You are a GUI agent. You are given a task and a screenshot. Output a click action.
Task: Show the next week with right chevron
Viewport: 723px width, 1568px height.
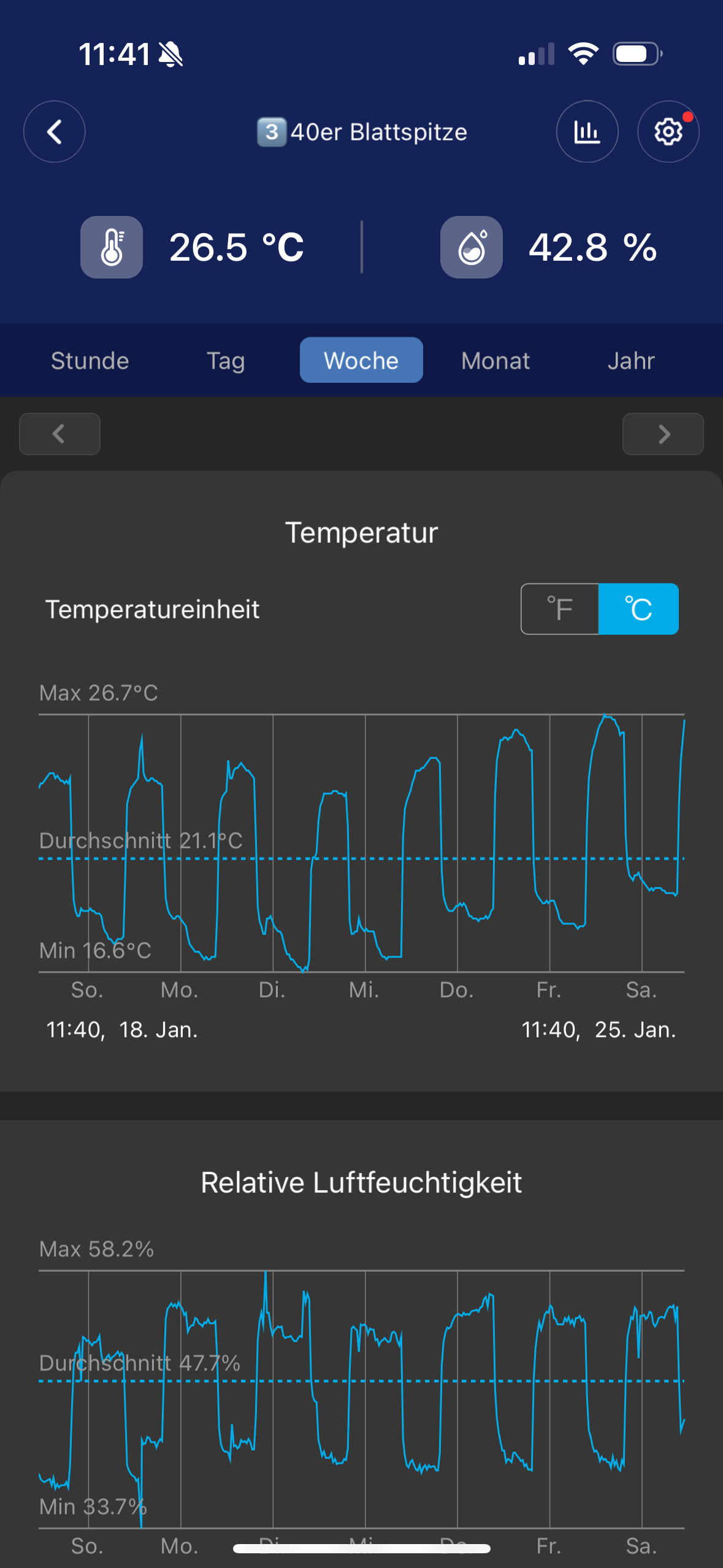663,434
